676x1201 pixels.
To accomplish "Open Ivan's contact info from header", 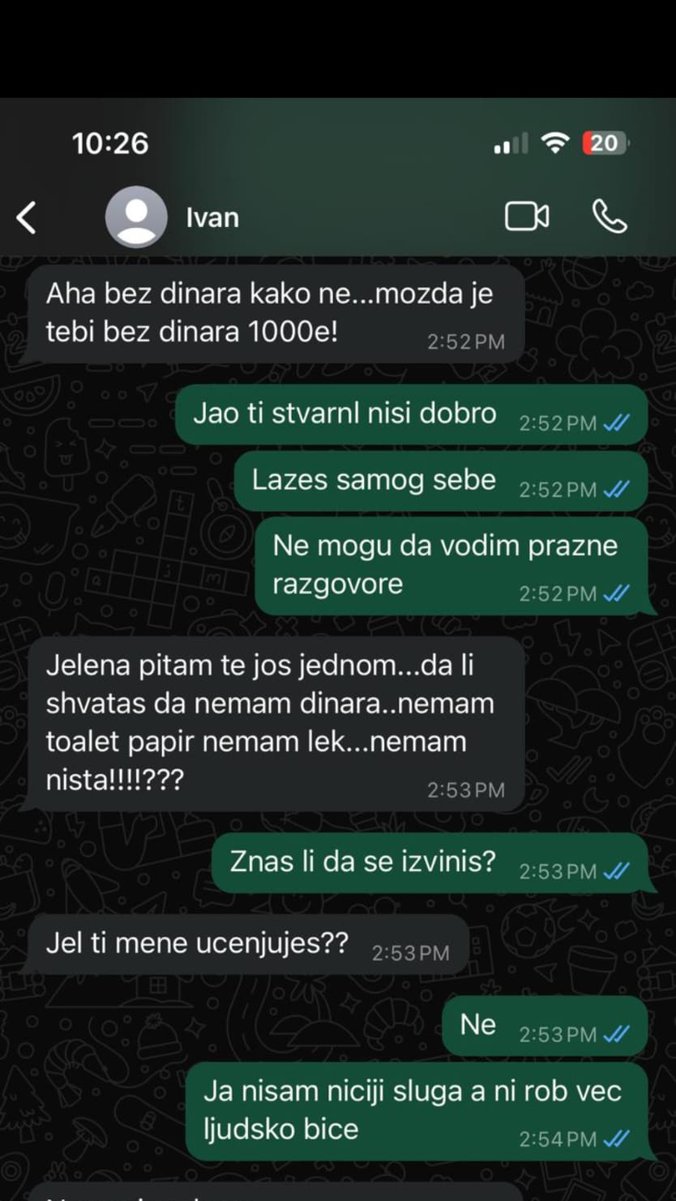I will 212,217.
